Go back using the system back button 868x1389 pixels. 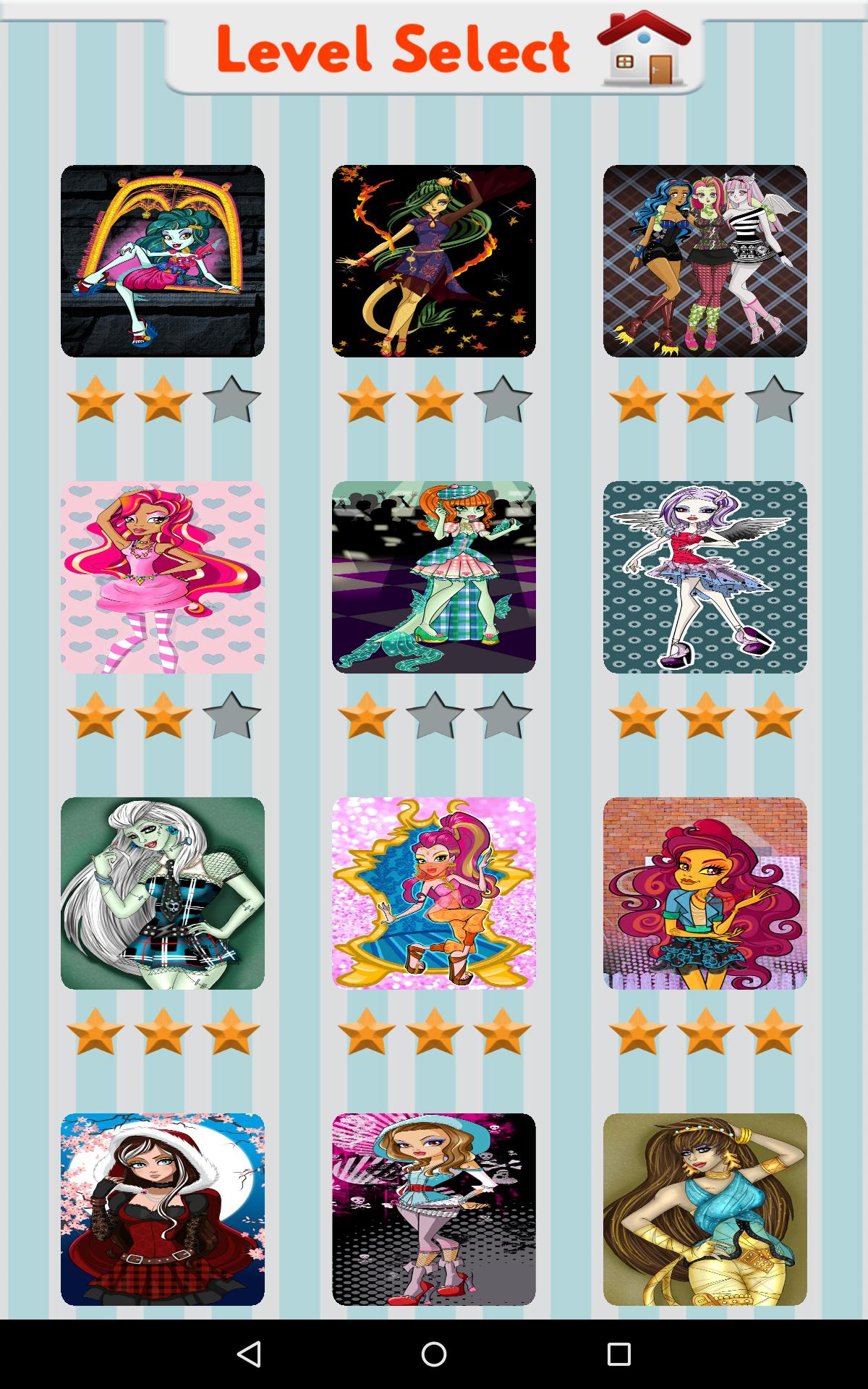point(249,1354)
